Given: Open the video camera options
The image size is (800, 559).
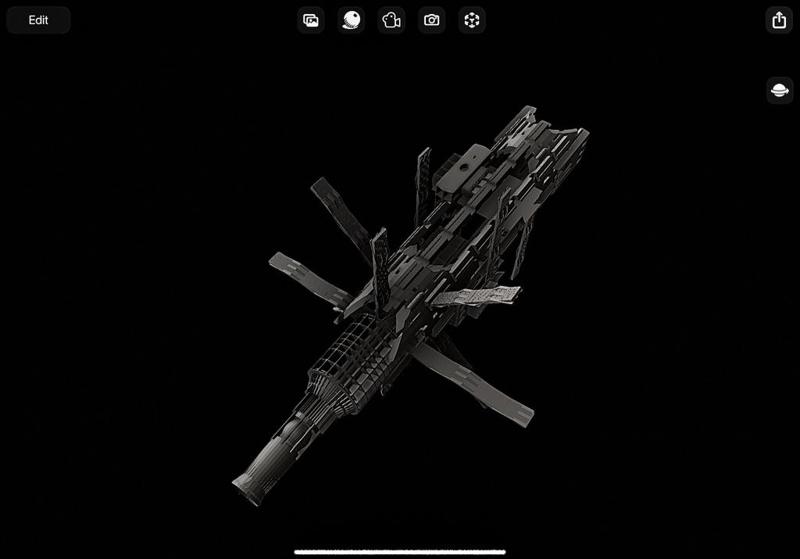Looking at the screenshot, I should [391, 20].
